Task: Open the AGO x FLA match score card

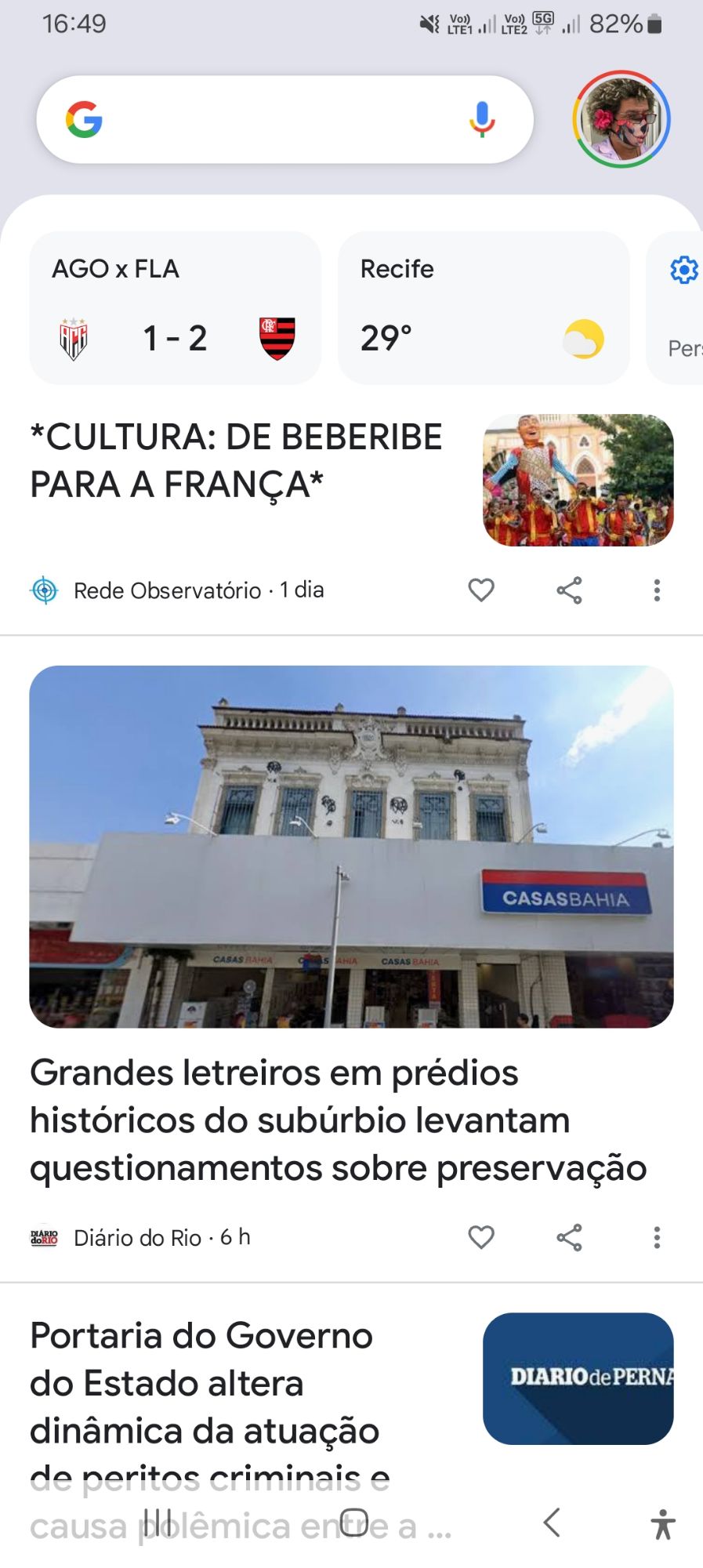Action: (175, 307)
